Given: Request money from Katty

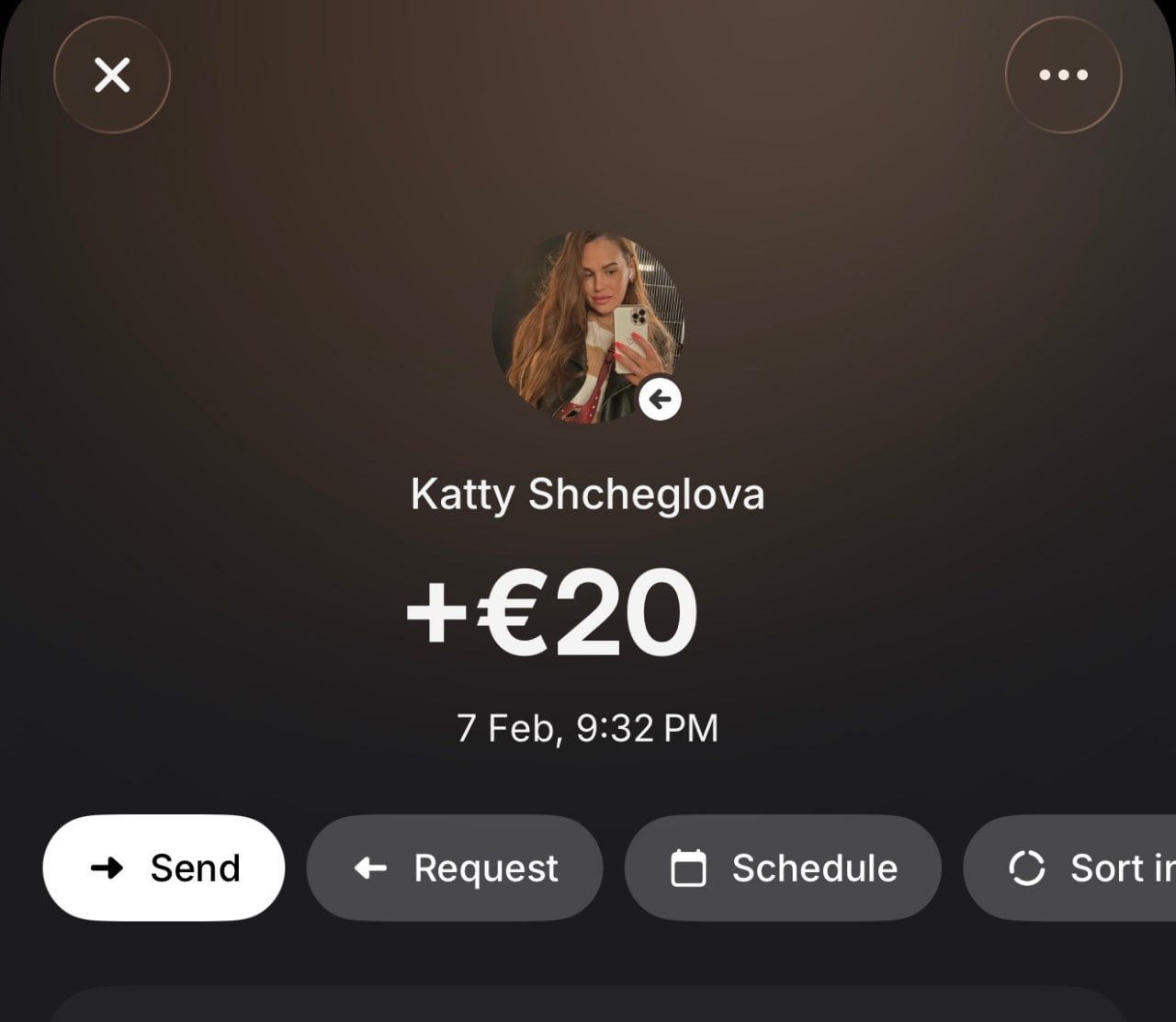Looking at the screenshot, I should 455,868.
